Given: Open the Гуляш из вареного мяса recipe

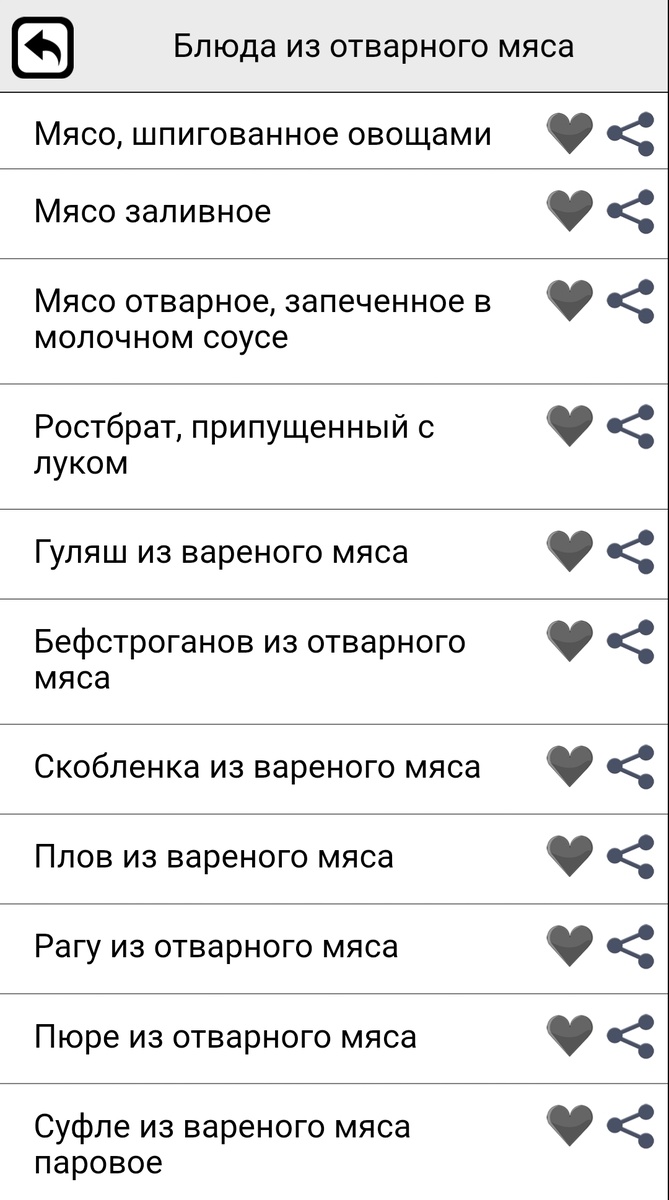Looking at the screenshot, I should tap(221, 552).
